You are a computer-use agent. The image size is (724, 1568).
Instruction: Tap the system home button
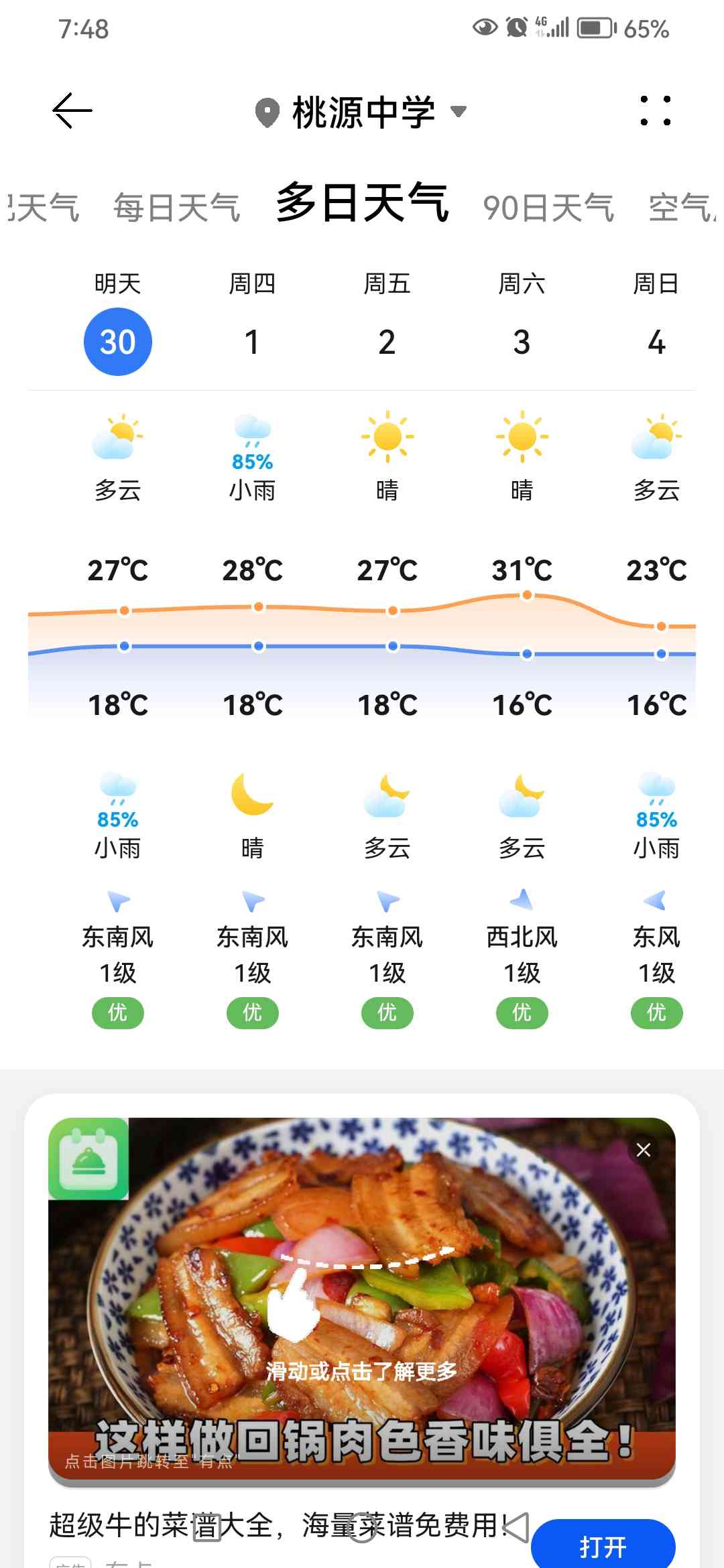click(x=362, y=1528)
